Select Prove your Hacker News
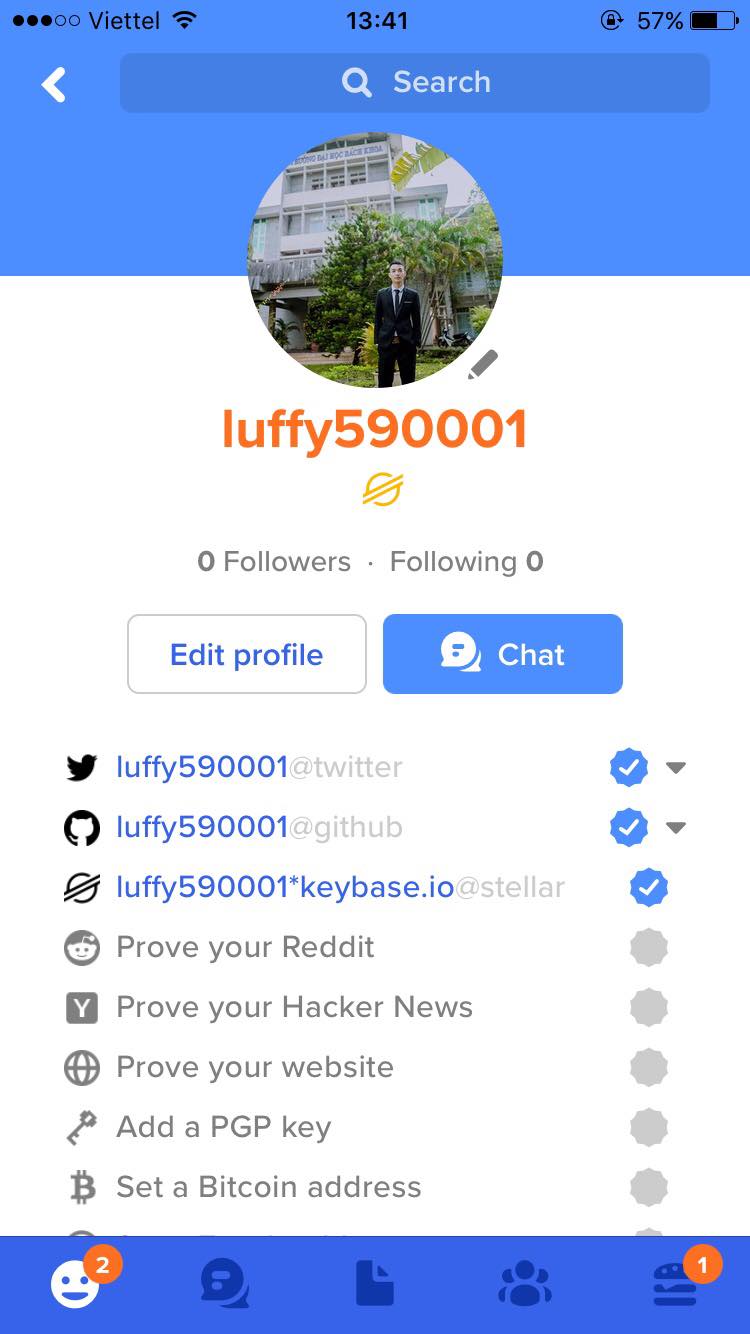The height and width of the screenshot is (1334, 750). click(294, 1007)
